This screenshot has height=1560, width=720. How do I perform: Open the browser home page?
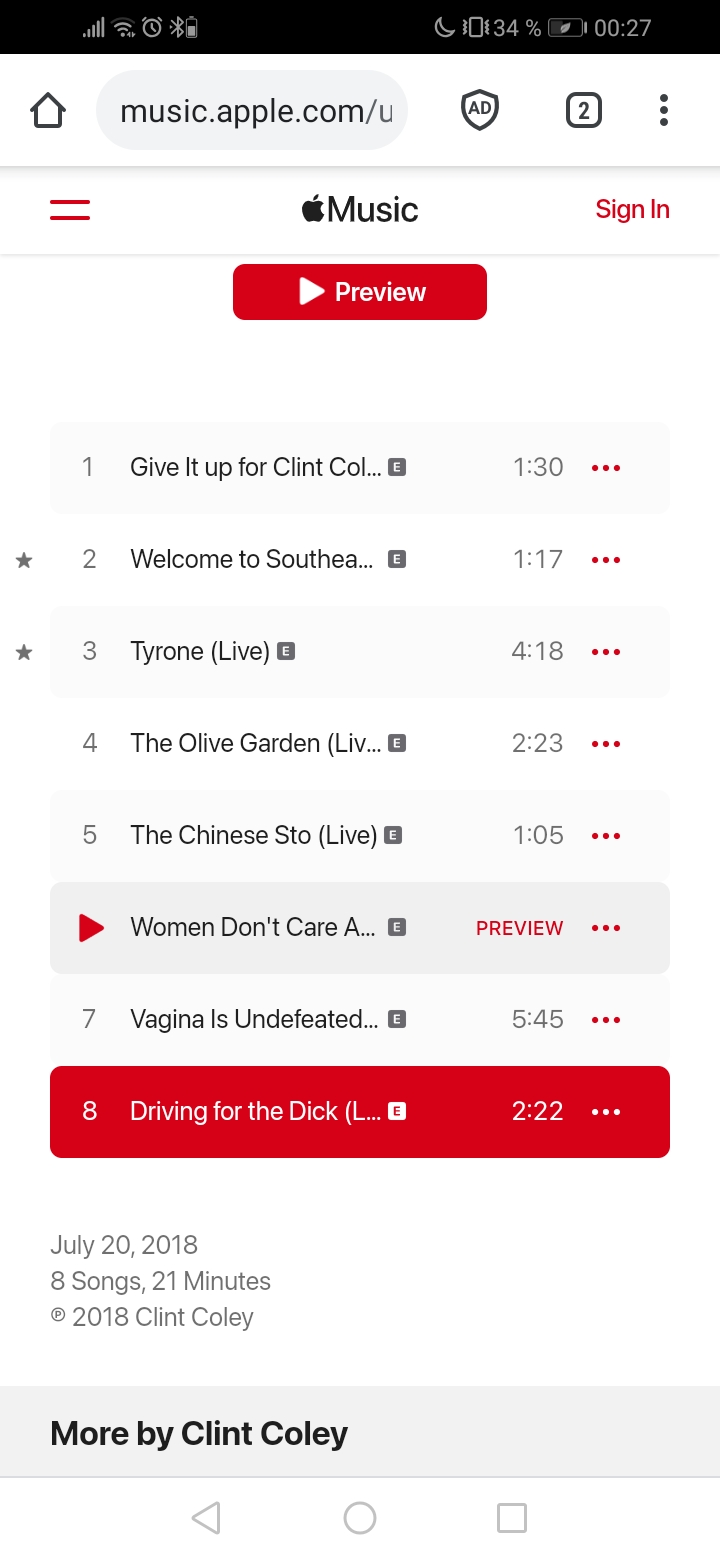[x=48, y=110]
